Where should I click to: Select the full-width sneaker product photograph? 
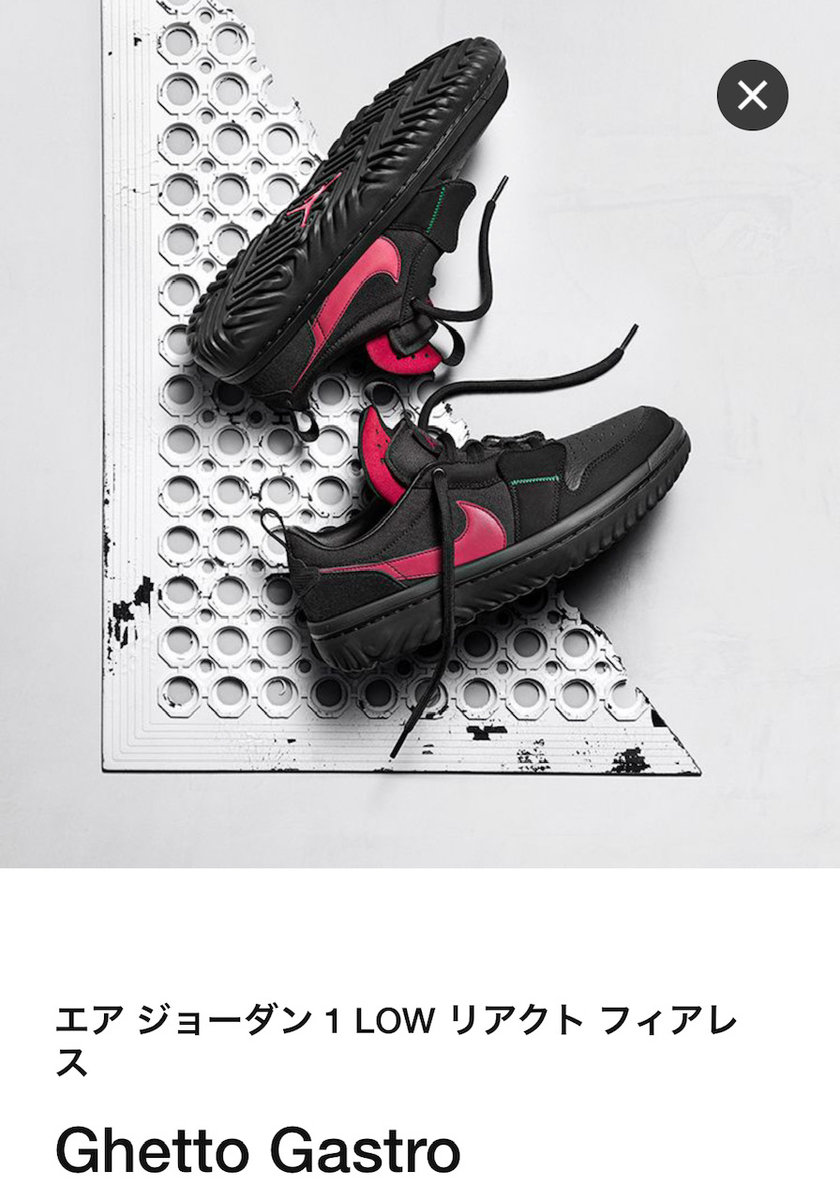[x=420, y=430]
